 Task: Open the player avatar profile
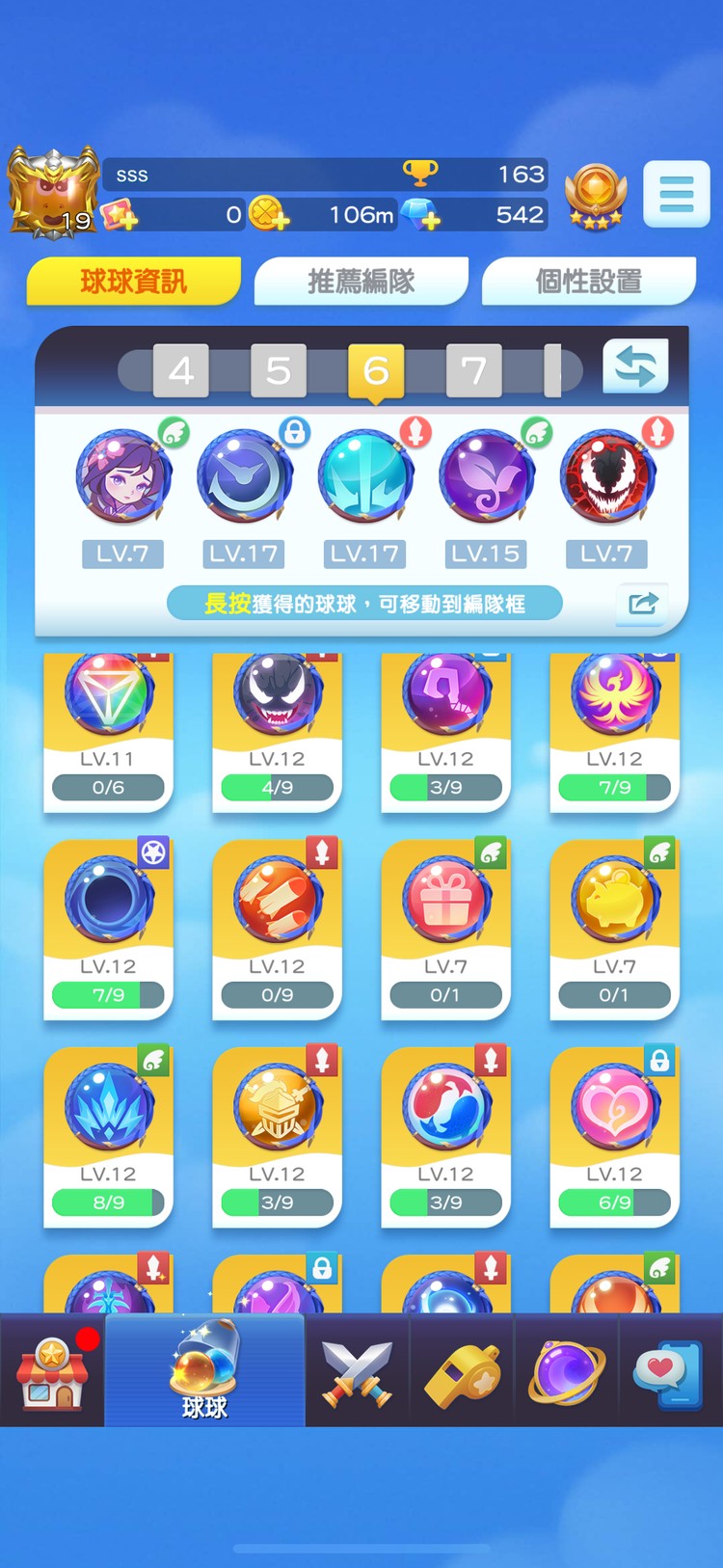53,193
